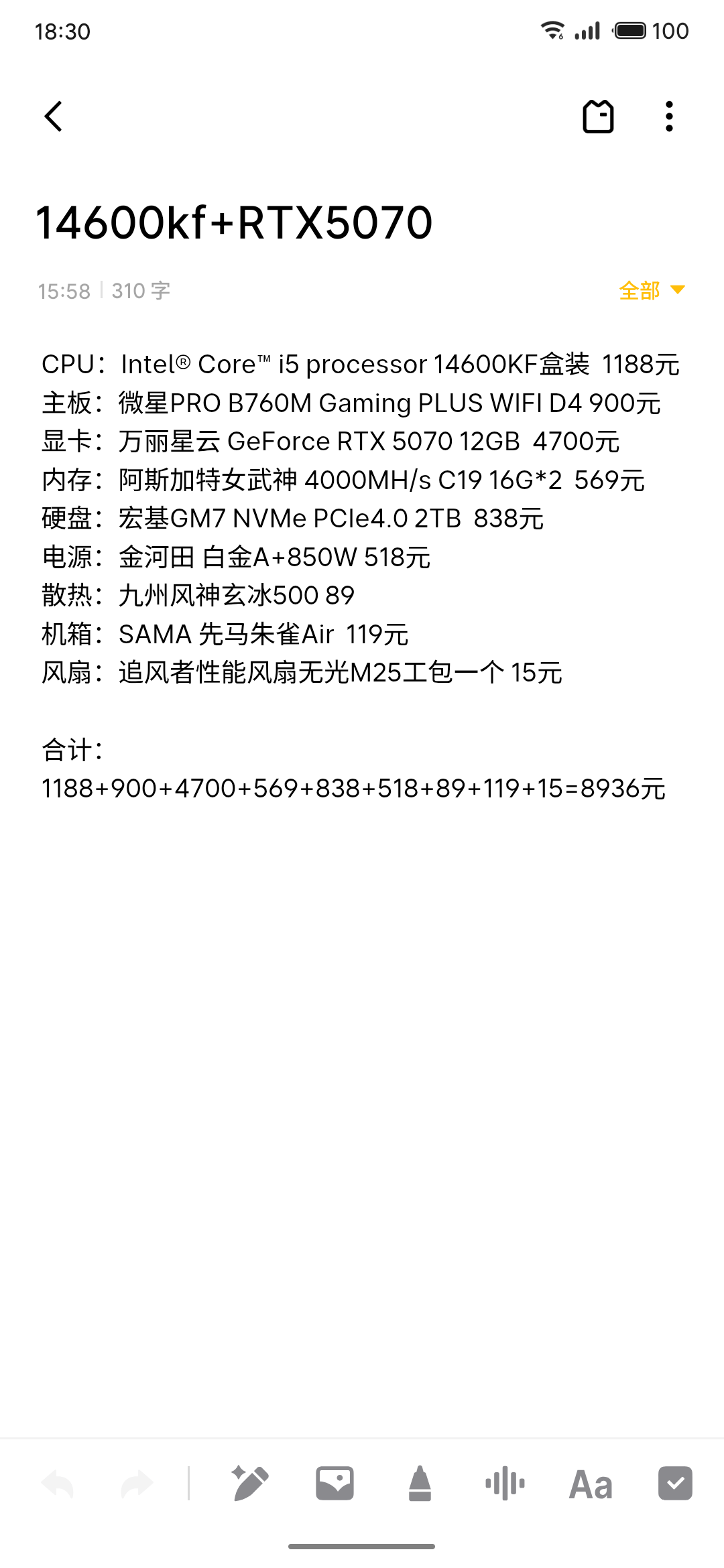Expand the 全部 folder dropdown
This screenshot has width=724, height=1568.
(x=651, y=290)
